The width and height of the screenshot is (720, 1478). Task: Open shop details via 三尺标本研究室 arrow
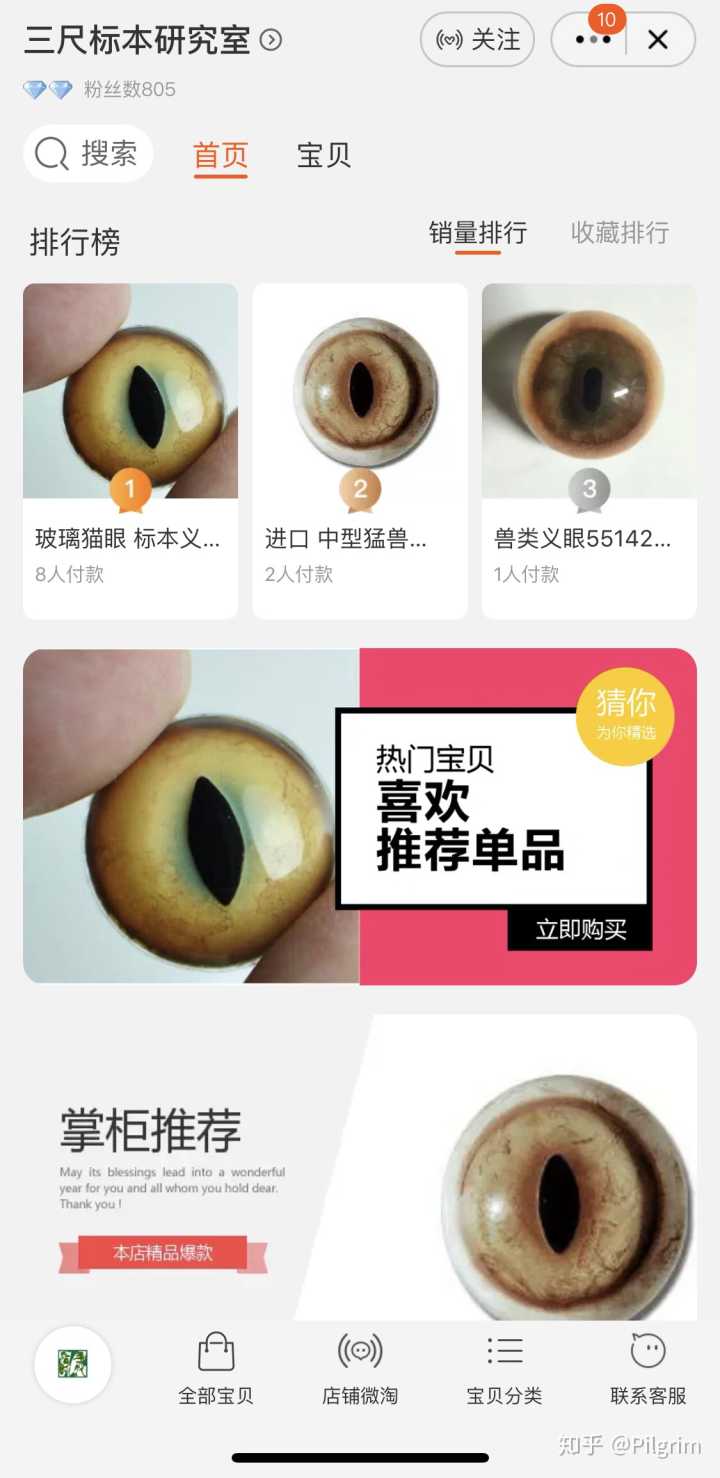tap(271, 40)
